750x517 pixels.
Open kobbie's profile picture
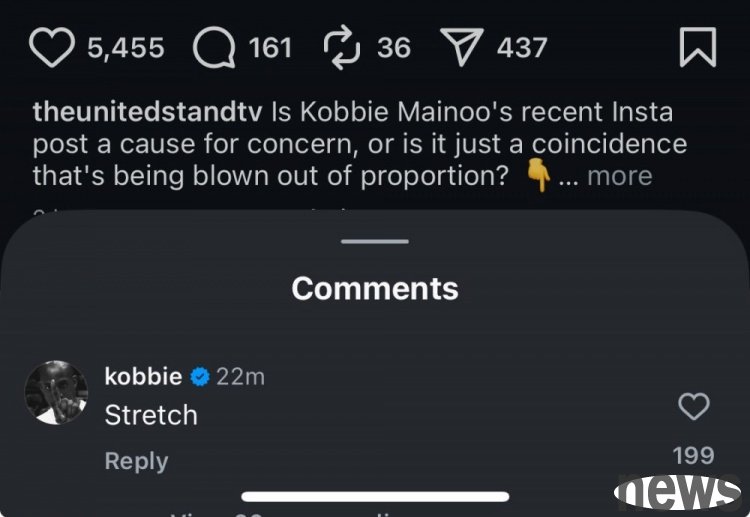point(56,393)
